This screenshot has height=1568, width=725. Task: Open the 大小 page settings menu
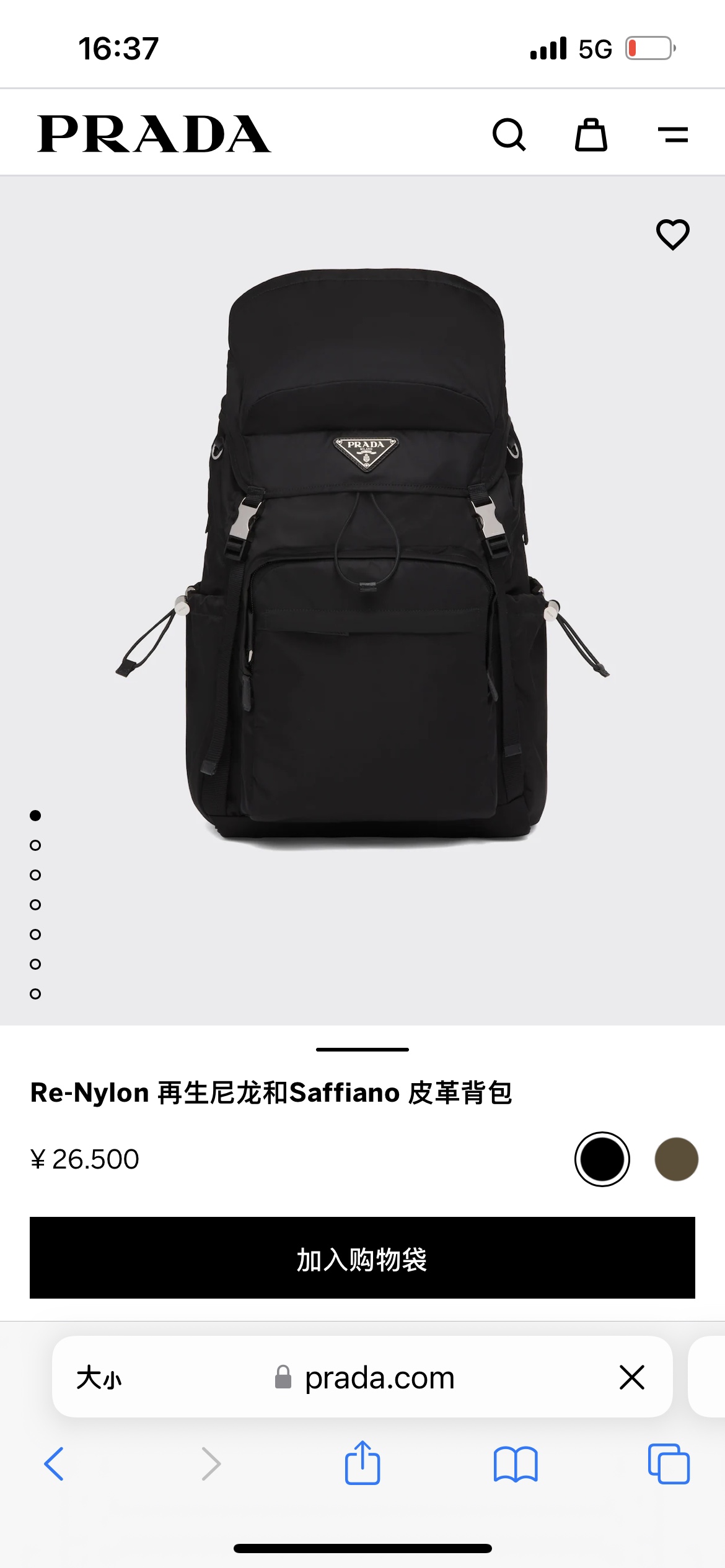pyautogui.click(x=99, y=1378)
